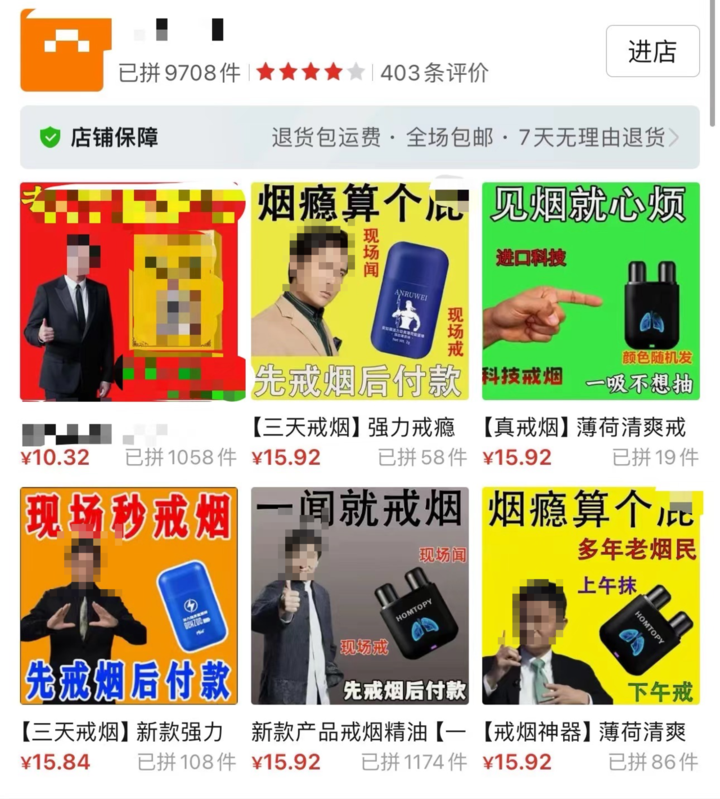View the 新款产品戒烟精油 listing title
720x799 pixels.
click(x=356, y=728)
